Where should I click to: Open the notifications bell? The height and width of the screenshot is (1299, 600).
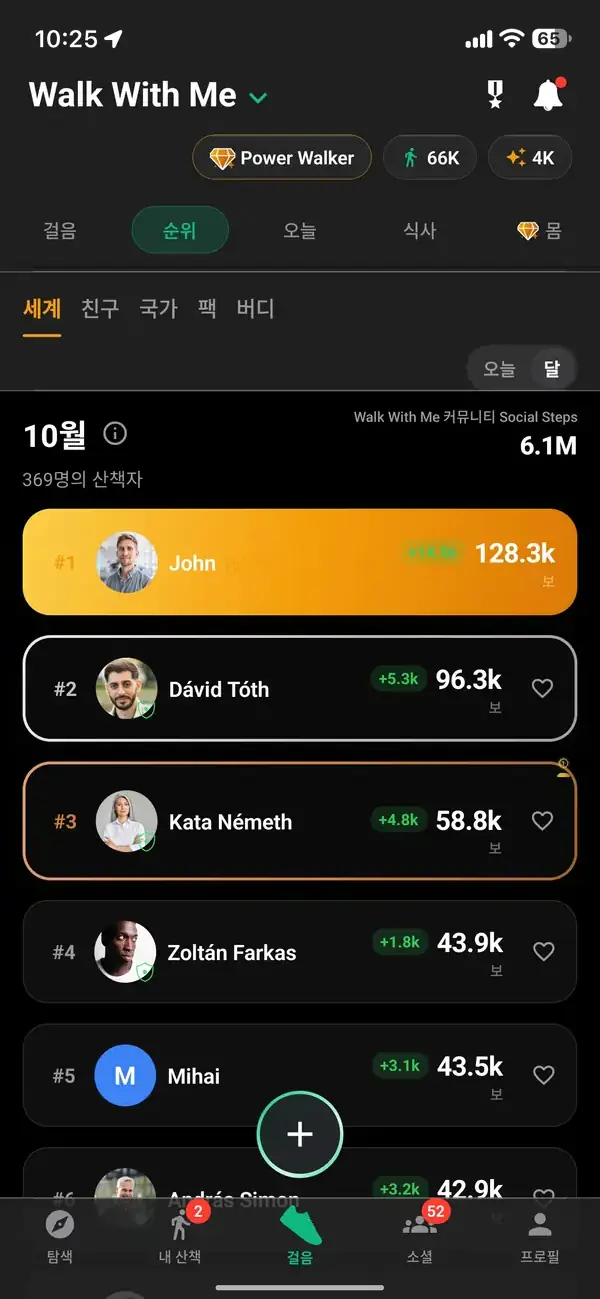(547, 95)
